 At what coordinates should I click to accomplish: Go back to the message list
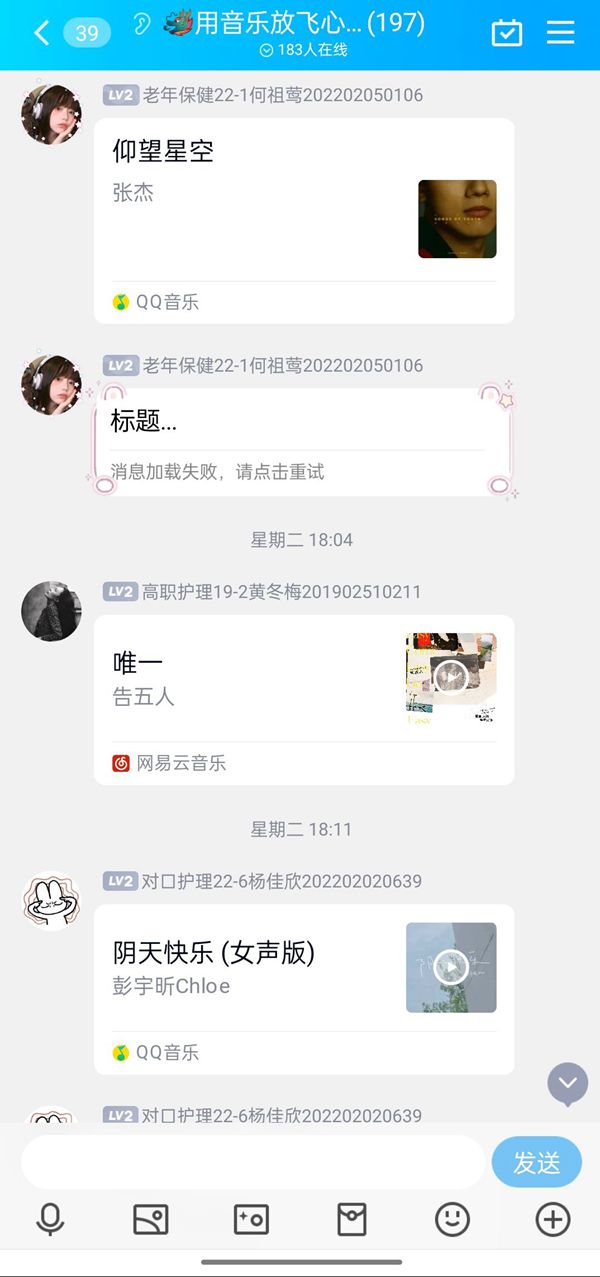point(41,33)
